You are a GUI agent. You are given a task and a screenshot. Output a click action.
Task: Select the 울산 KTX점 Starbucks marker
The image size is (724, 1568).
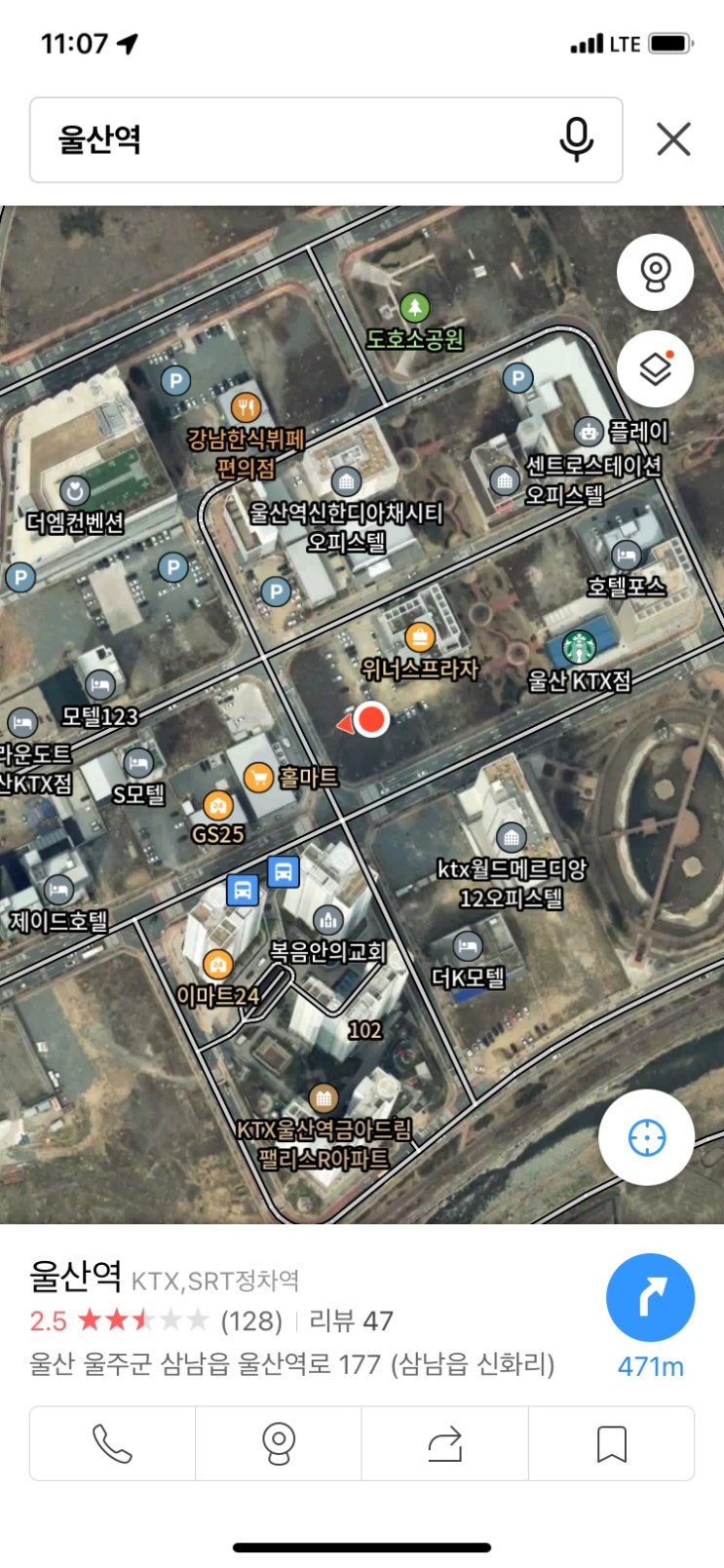[579, 648]
